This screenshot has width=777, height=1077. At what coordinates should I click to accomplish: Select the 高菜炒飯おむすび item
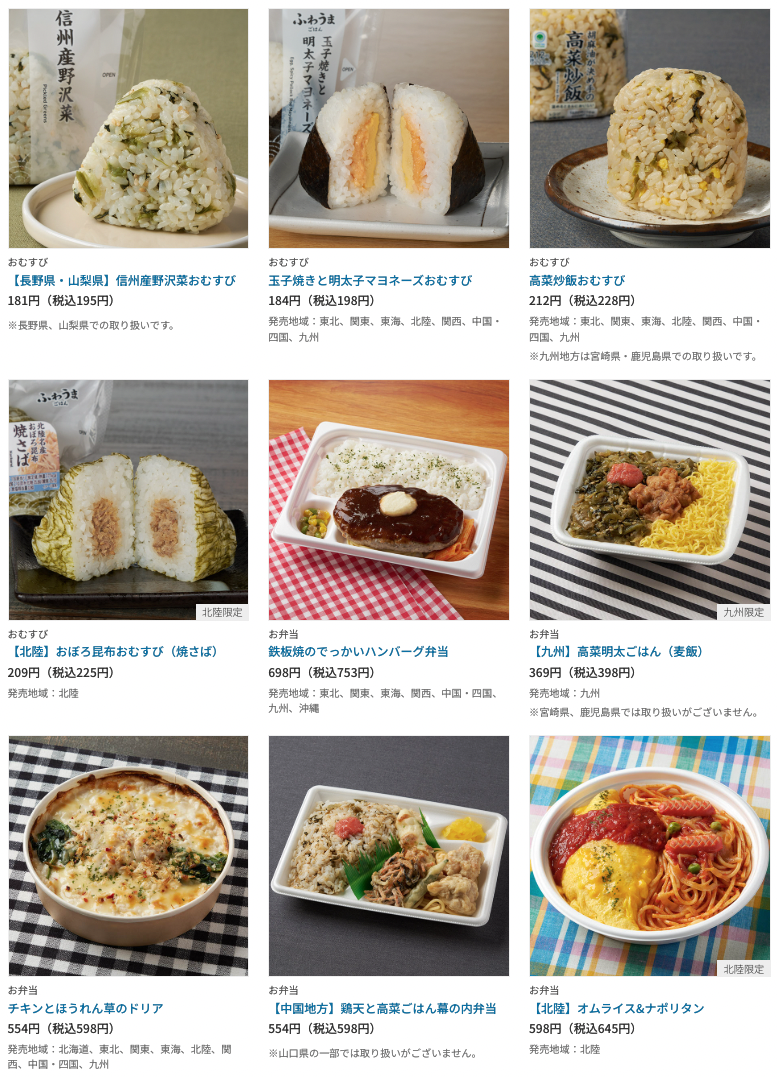coord(577,280)
